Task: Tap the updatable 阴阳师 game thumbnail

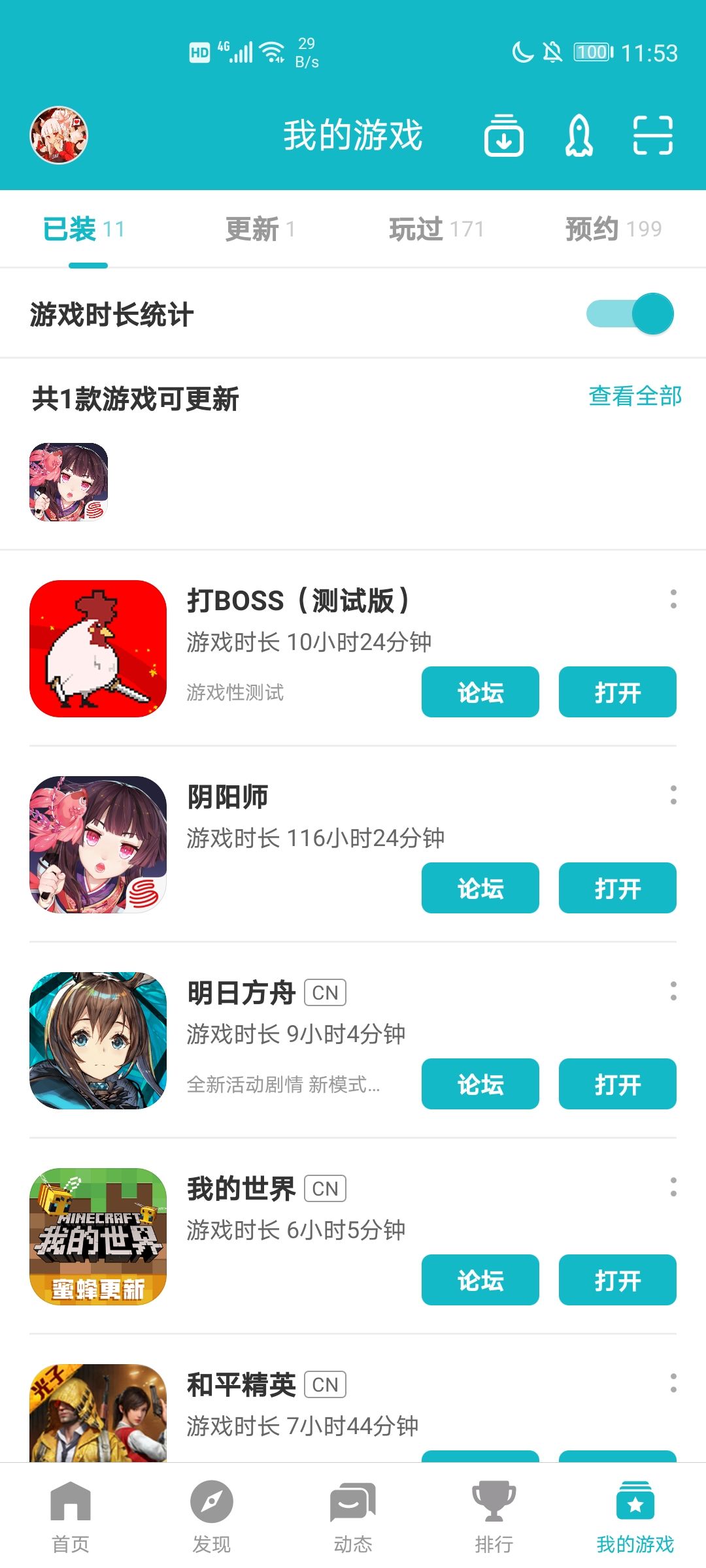Action: [x=67, y=482]
